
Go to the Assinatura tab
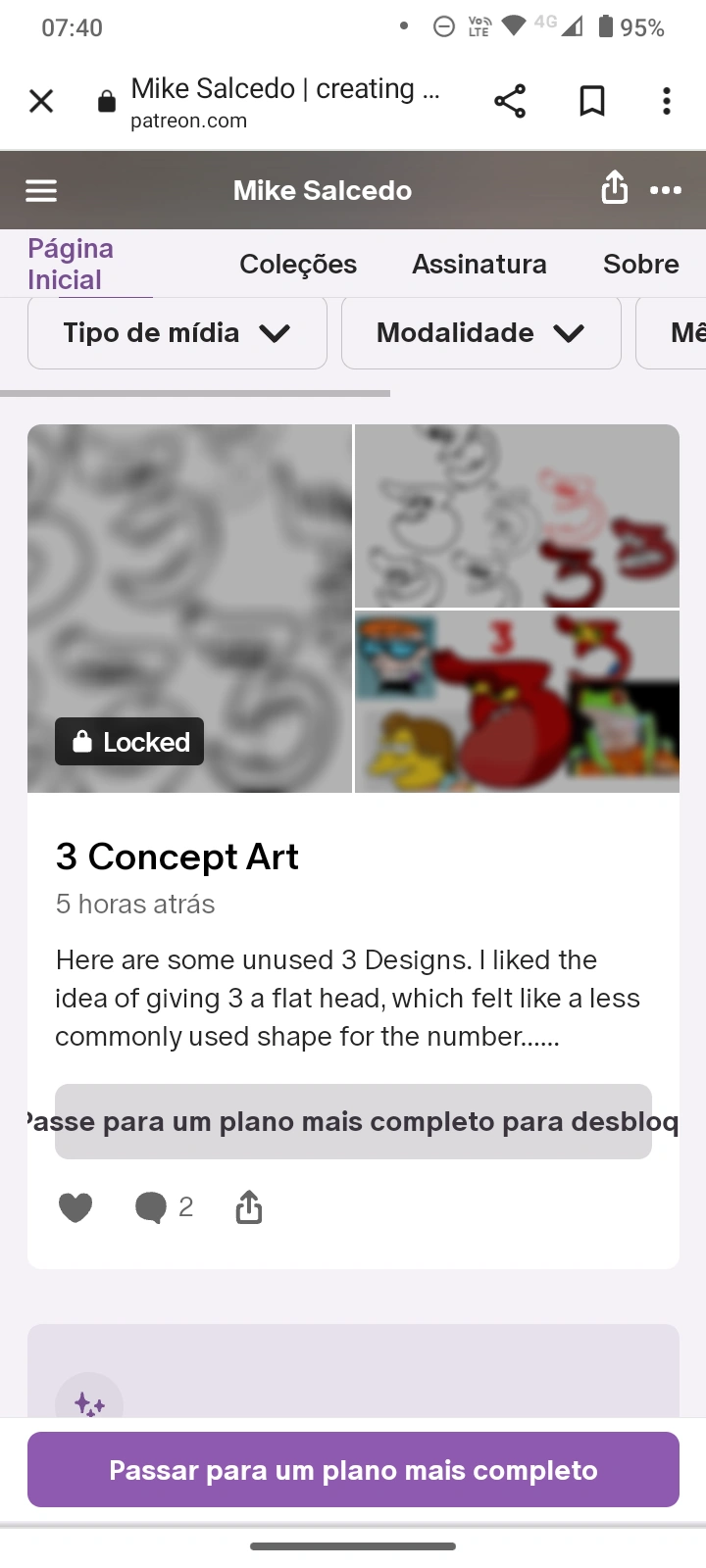pyautogui.click(x=479, y=264)
